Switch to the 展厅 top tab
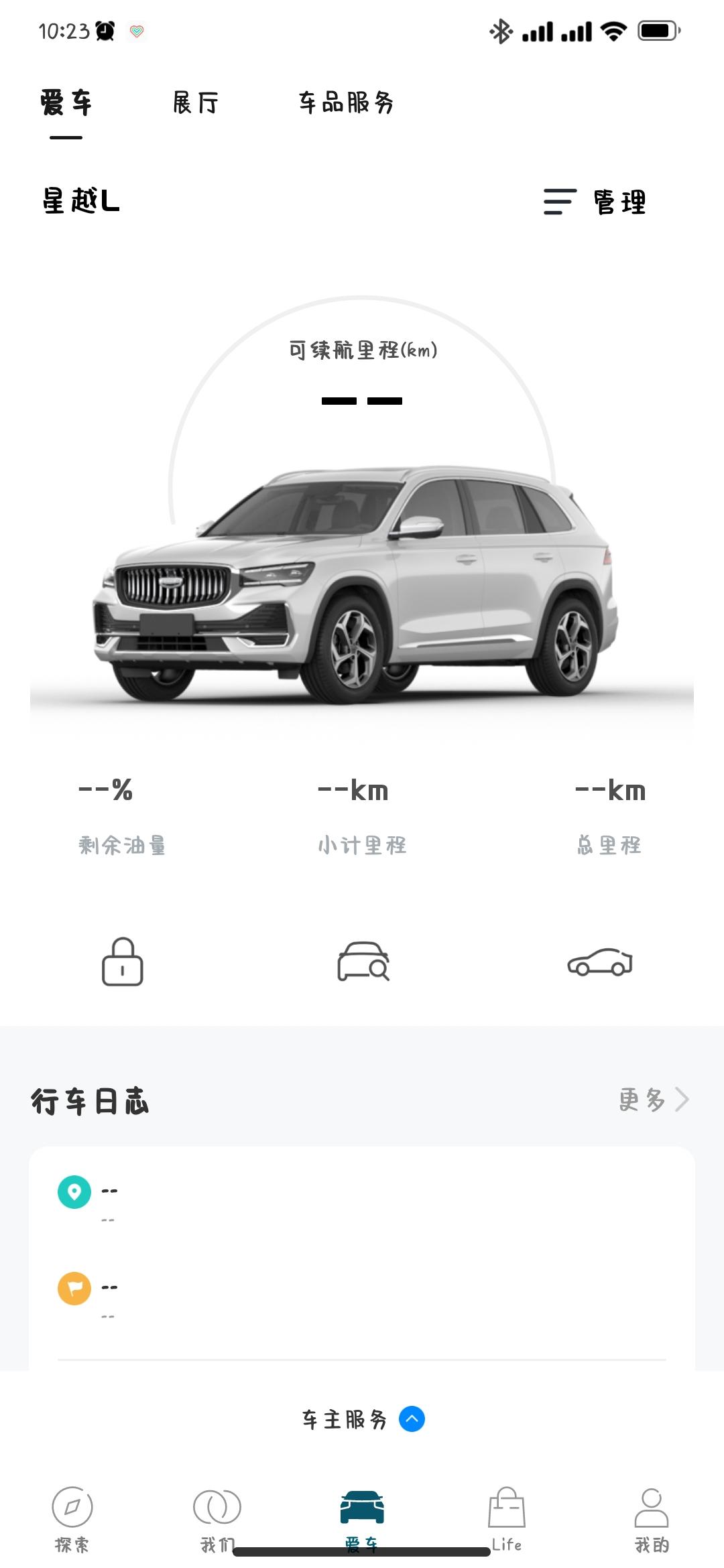The image size is (724, 1568). tap(195, 103)
